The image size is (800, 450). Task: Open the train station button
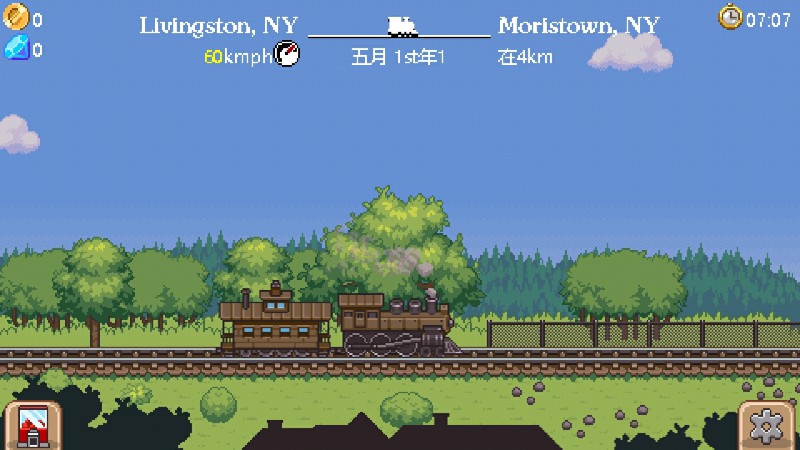pos(31,427)
